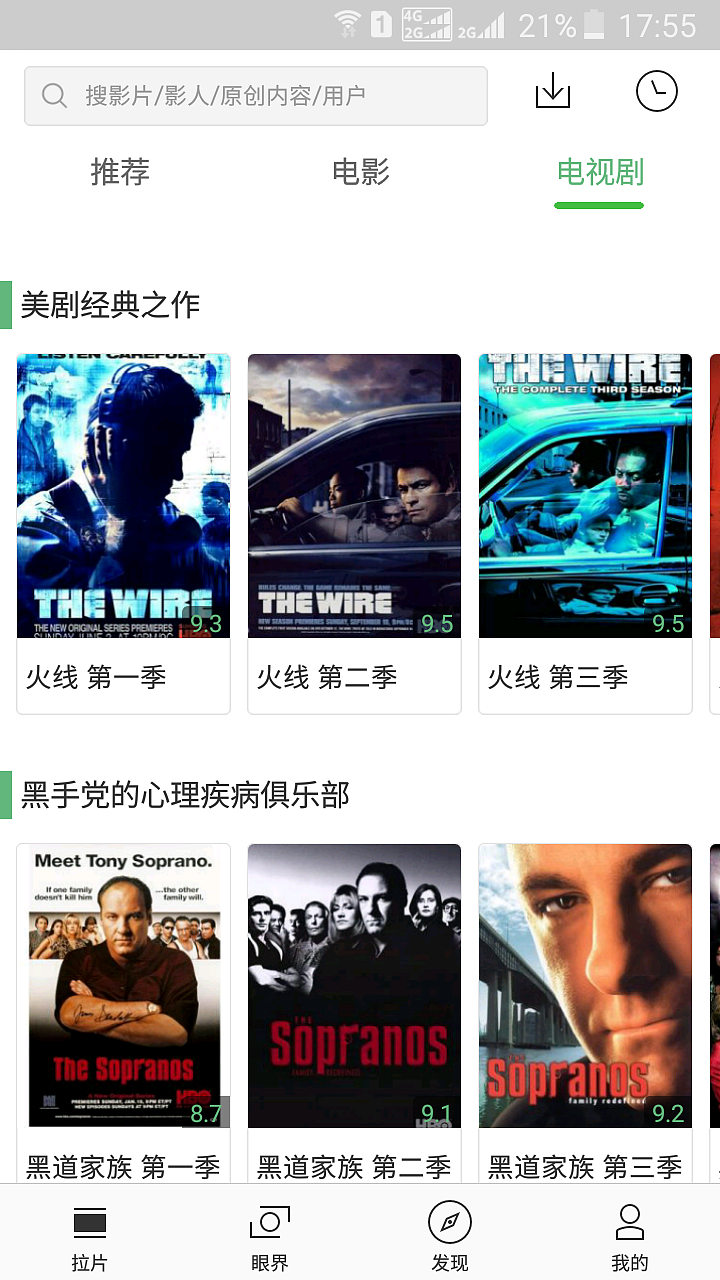The width and height of the screenshot is (720, 1280).
Task: Open 火线 第一季 poster
Action: [122, 495]
